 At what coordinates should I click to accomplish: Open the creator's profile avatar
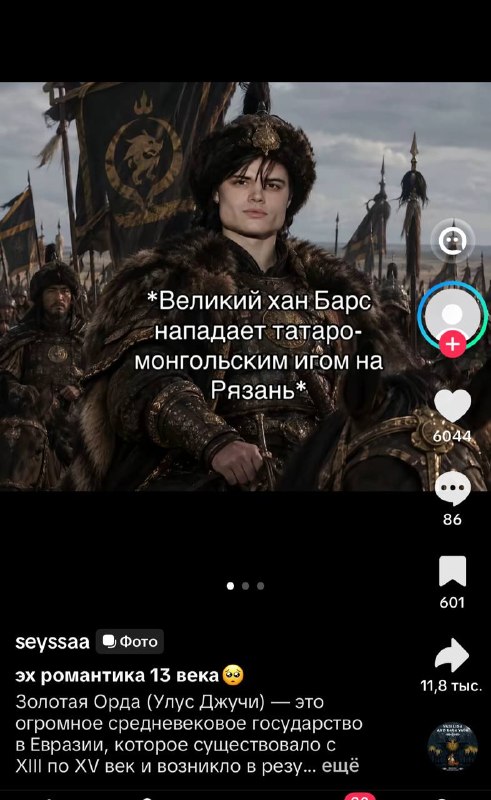coord(452,314)
